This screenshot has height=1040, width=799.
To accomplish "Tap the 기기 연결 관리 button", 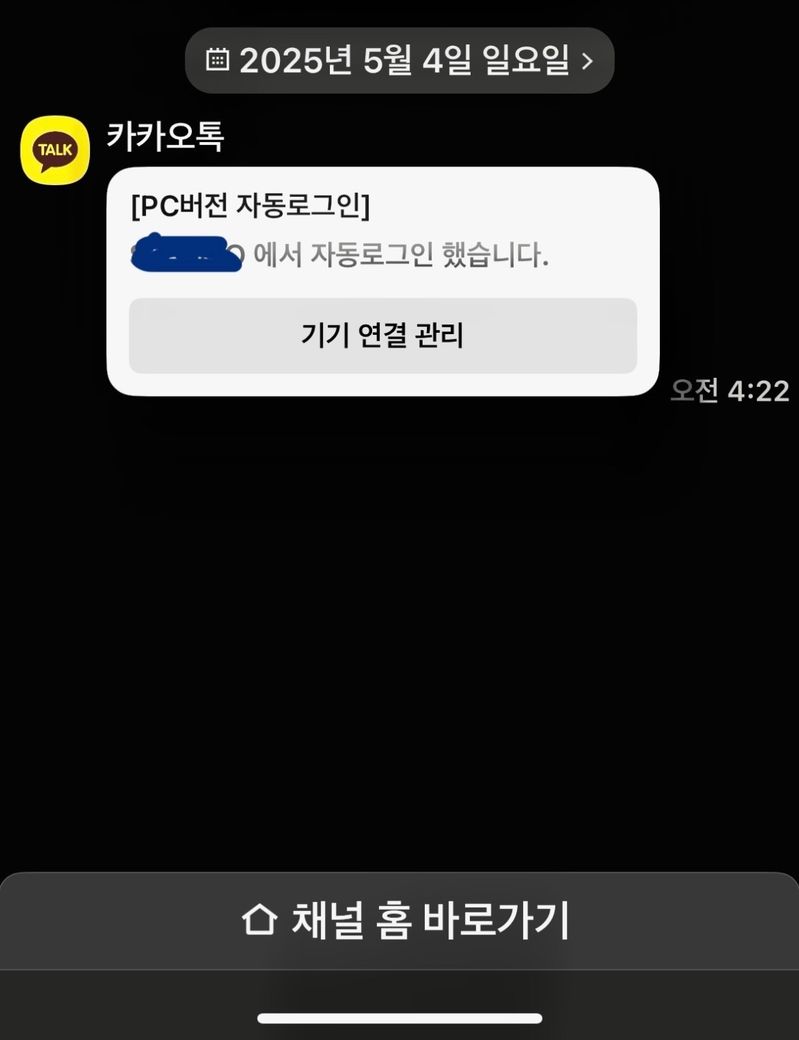I will [382, 336].
